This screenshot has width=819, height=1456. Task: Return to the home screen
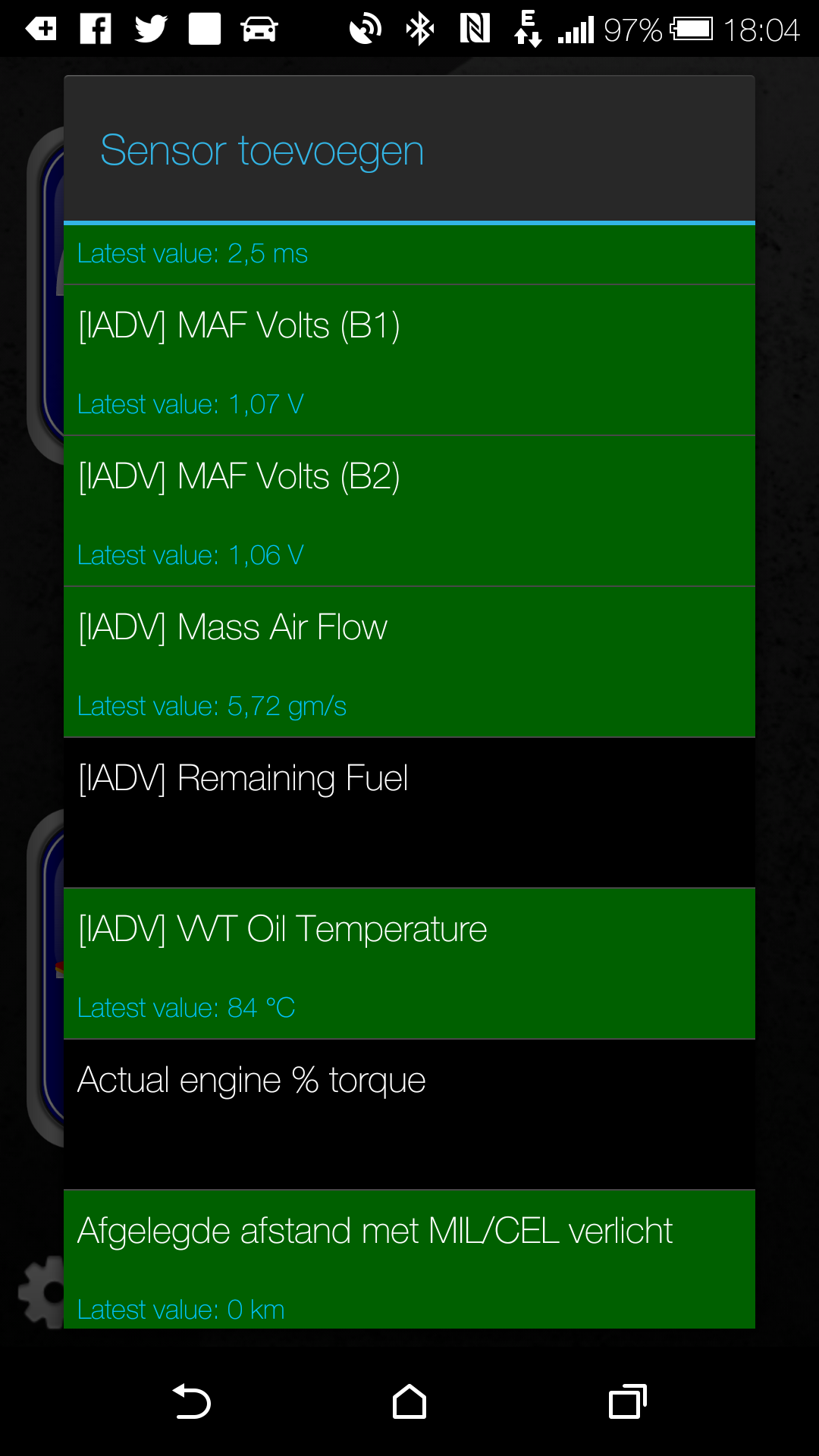[409, 1401]
